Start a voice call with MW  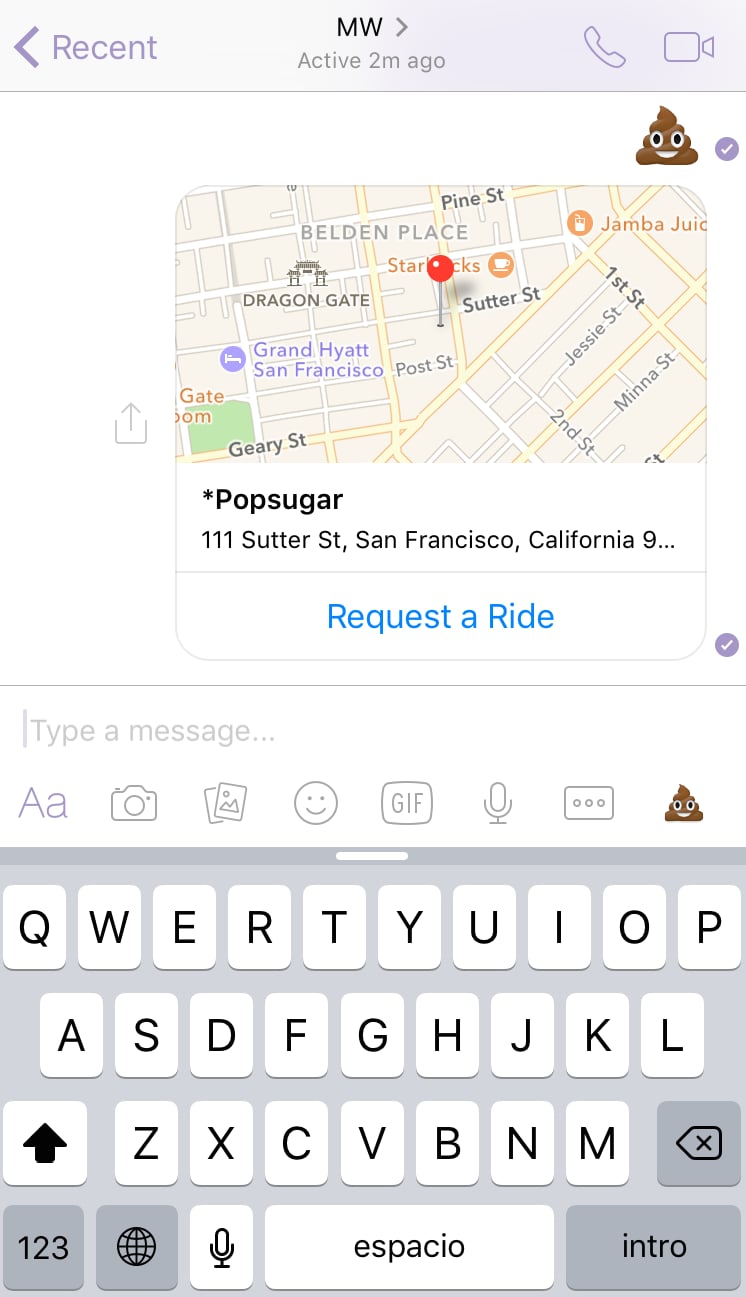point(604,47)
